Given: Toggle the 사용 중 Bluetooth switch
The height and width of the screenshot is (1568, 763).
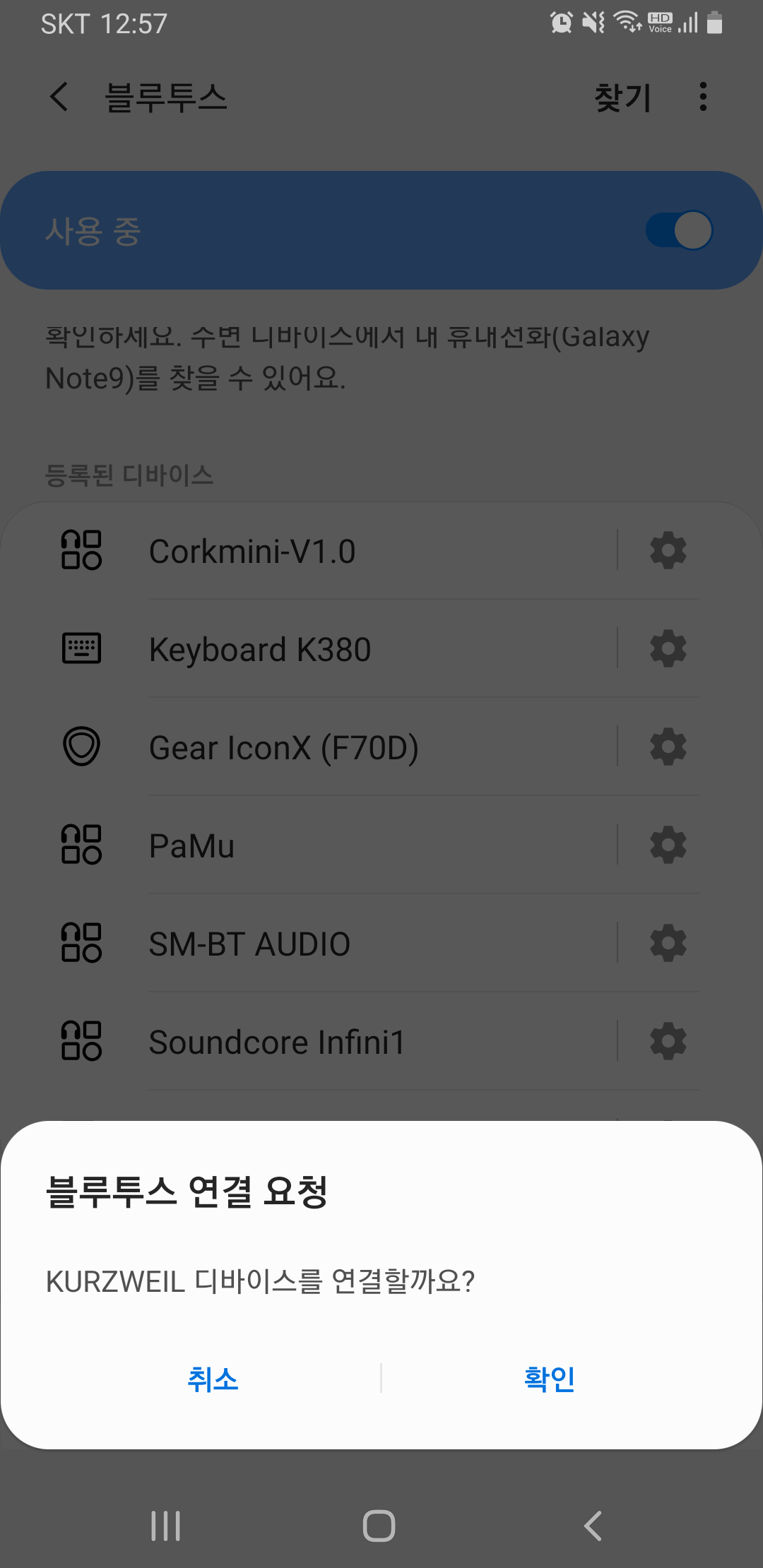Looking at the screenshot, I should (x=678, y=230).
